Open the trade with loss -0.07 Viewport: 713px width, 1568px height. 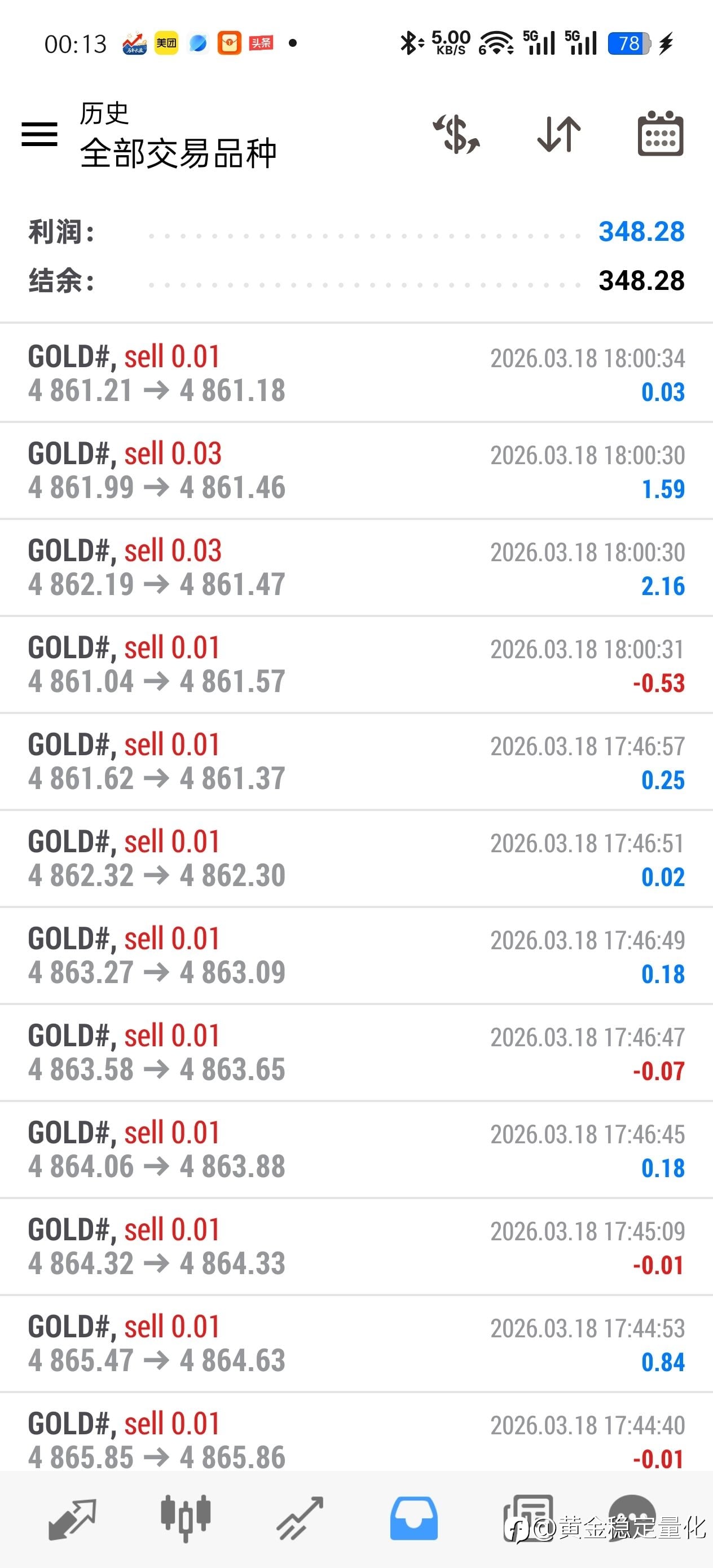pyautogui.click(x=356, y=1053)
